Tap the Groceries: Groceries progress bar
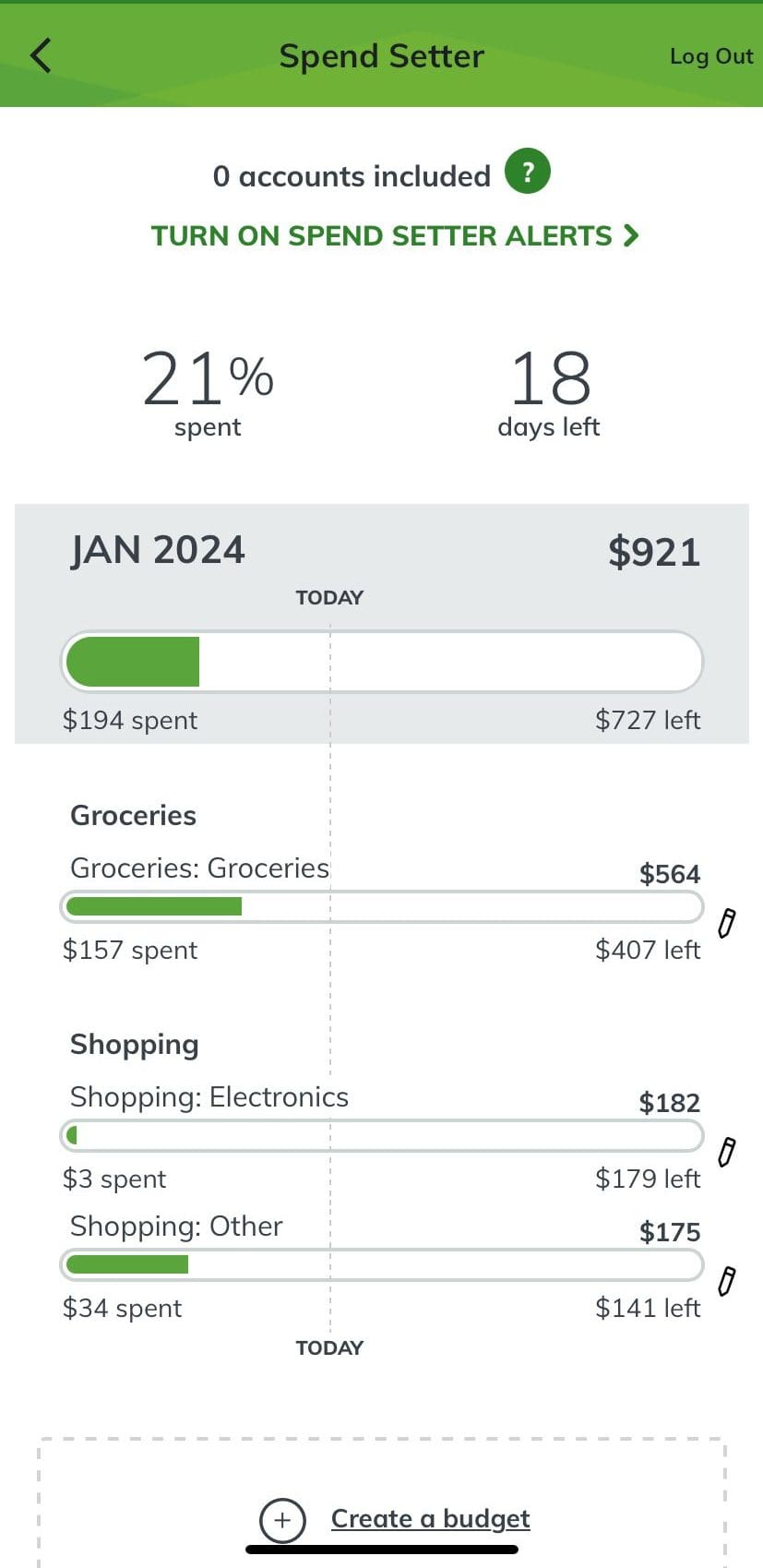This screenshot has height=1568, width=763. click(381, 906)
